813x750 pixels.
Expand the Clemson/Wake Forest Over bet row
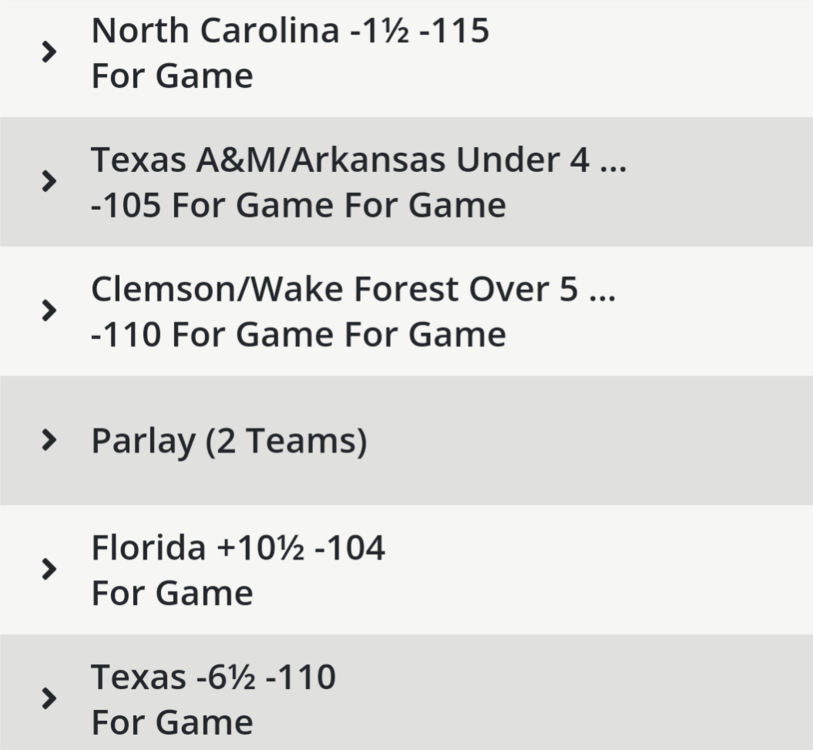(47, 311)
